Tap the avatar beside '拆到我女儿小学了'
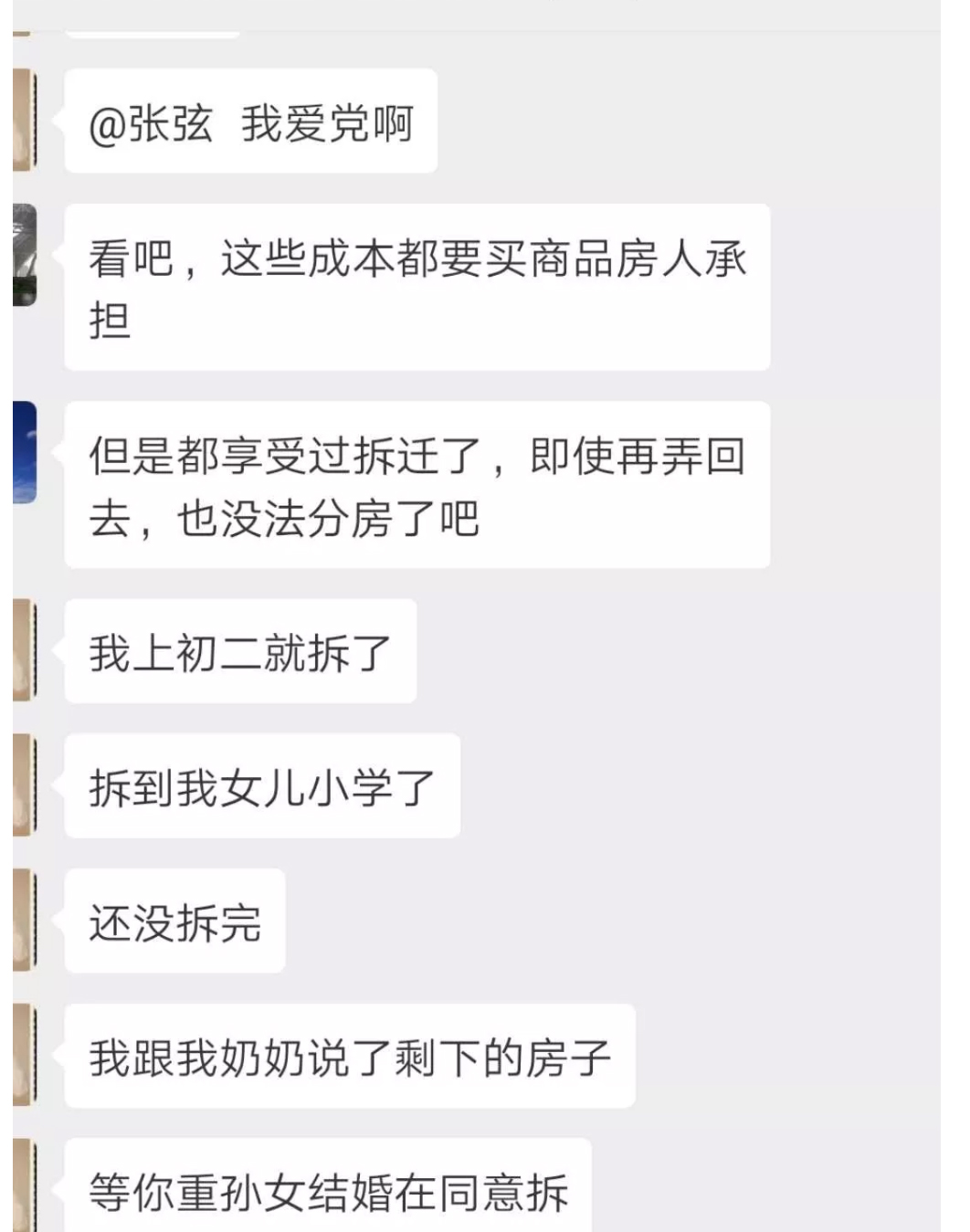Screen dimensions: 970x1232 pos(25,785)
